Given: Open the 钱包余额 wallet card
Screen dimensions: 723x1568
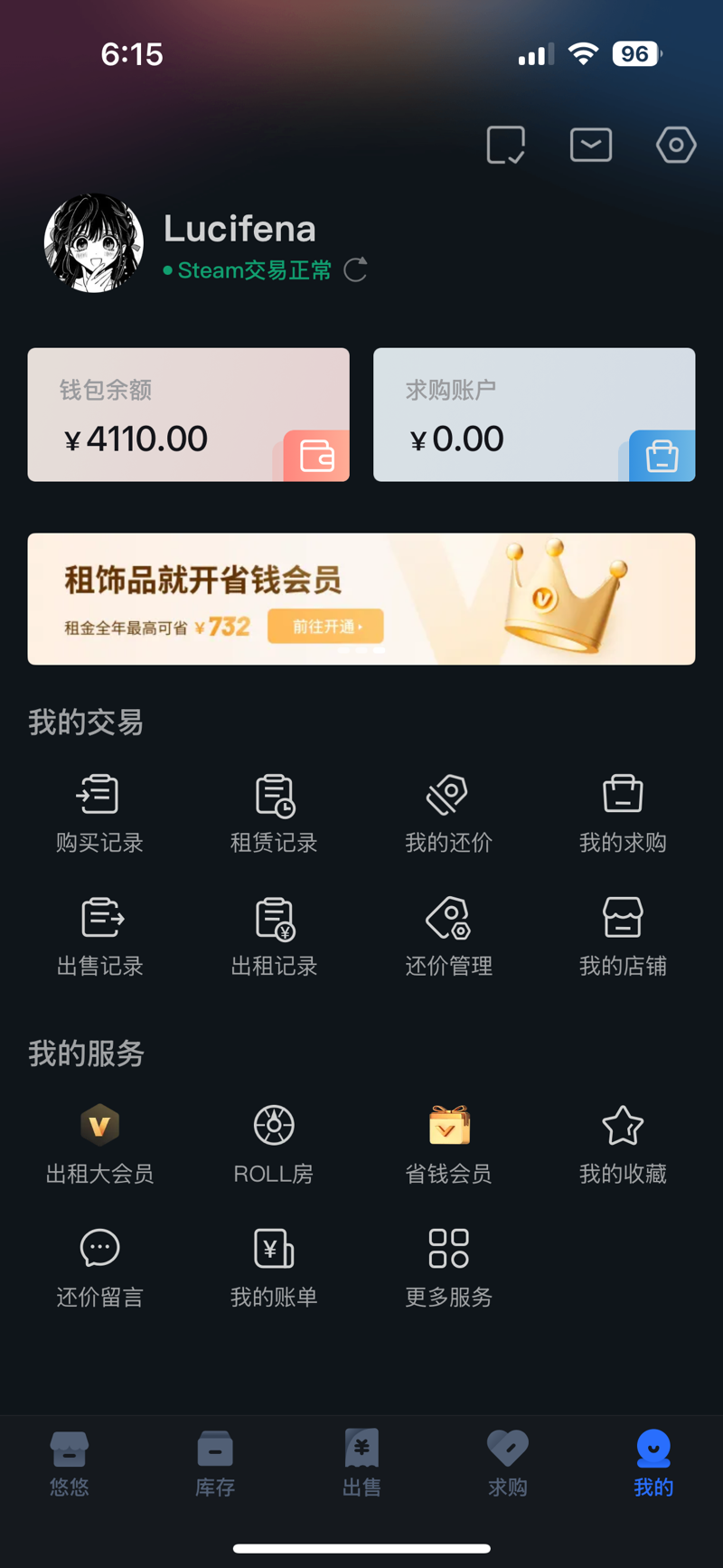Looking at the screenshot, I should [188, 414].
